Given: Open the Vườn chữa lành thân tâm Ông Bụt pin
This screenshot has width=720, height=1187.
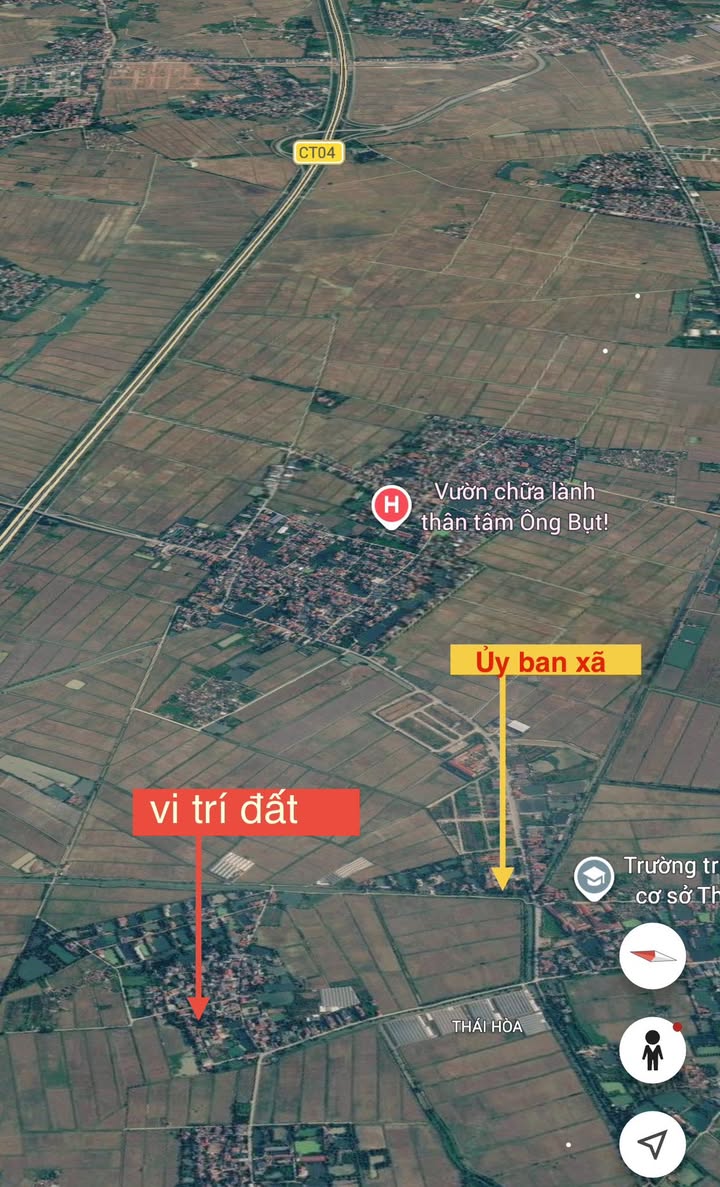Looking at the screenshot, I should 391,507.
